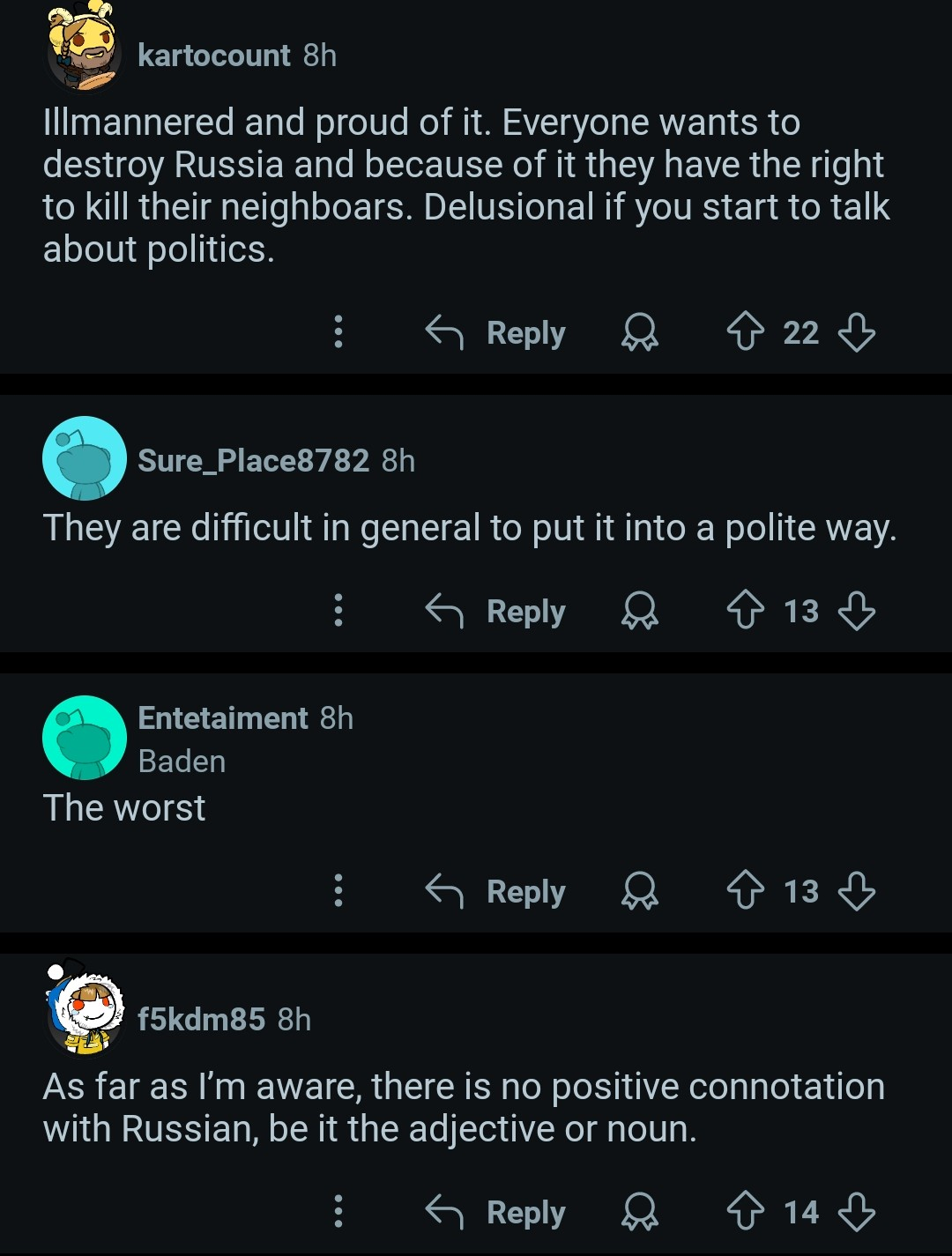Open Sure_Place8782's user profile
952x1256 pixels.
pos(253,460)
